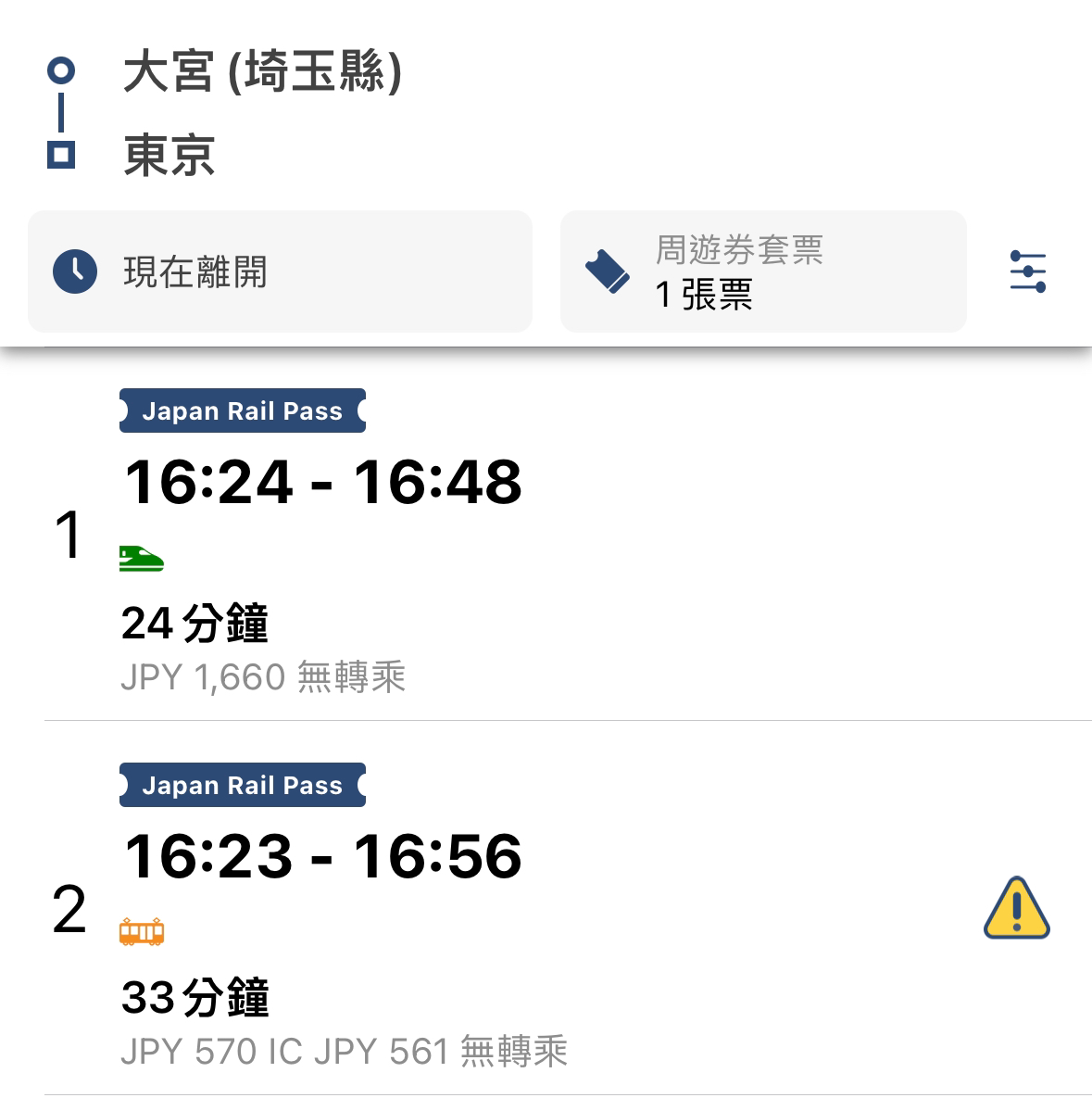Change the 周遊券套票 ticket selection
Viewport: 1092px width, 1098px height.
point(762,272)
